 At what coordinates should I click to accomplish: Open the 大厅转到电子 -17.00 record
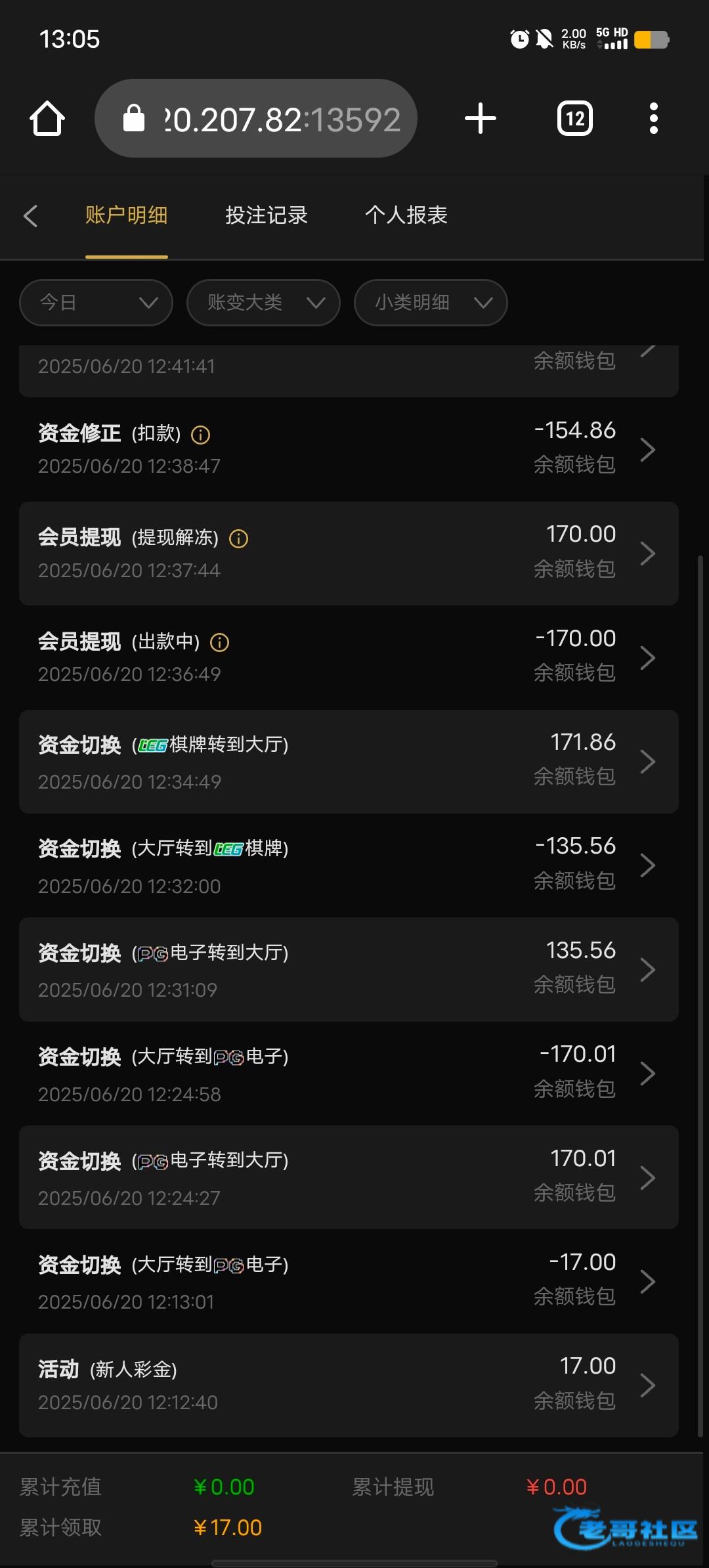[x=349, y=1282]
